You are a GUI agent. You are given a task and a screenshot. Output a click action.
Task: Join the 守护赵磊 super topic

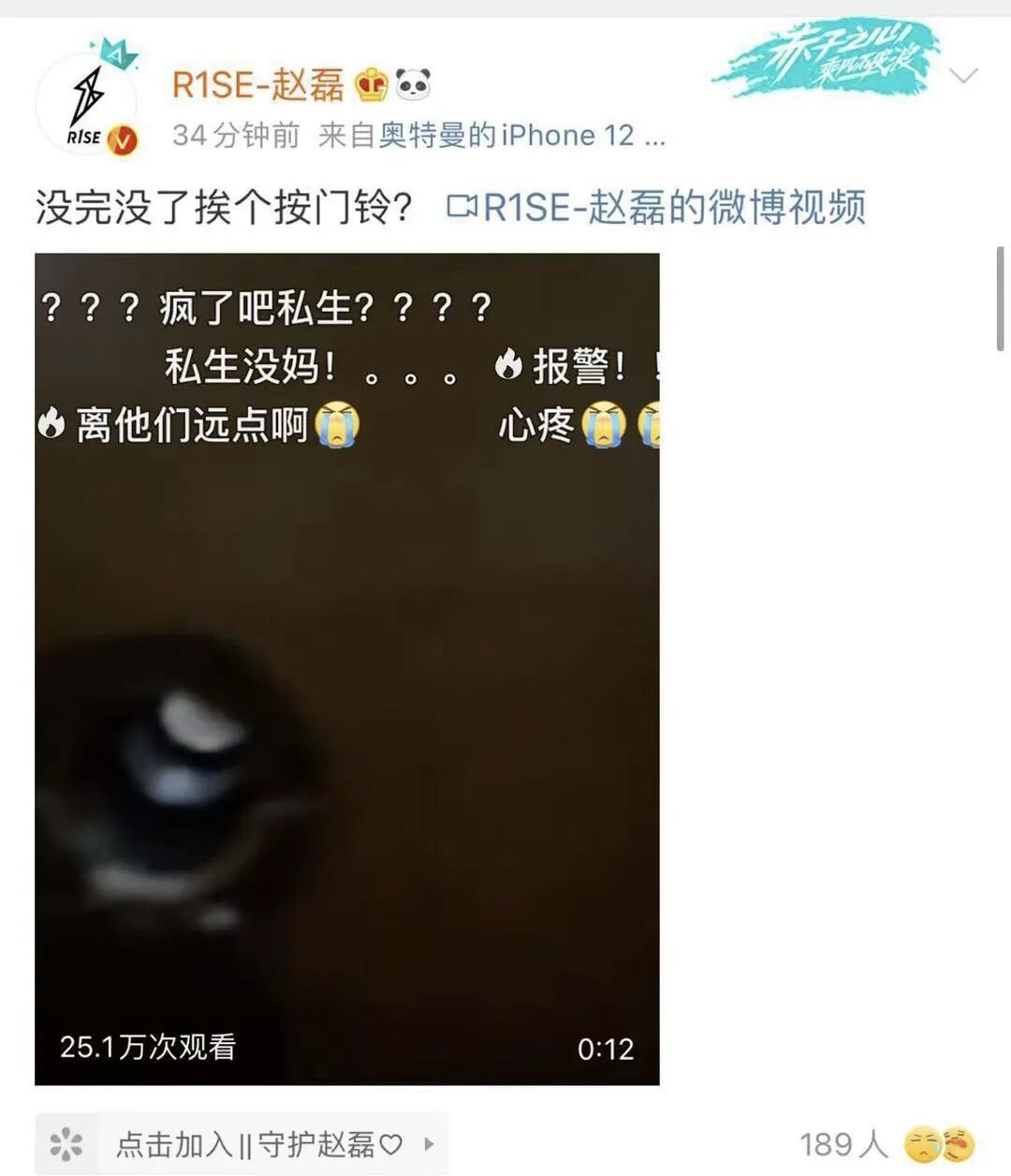point(242,1143)
